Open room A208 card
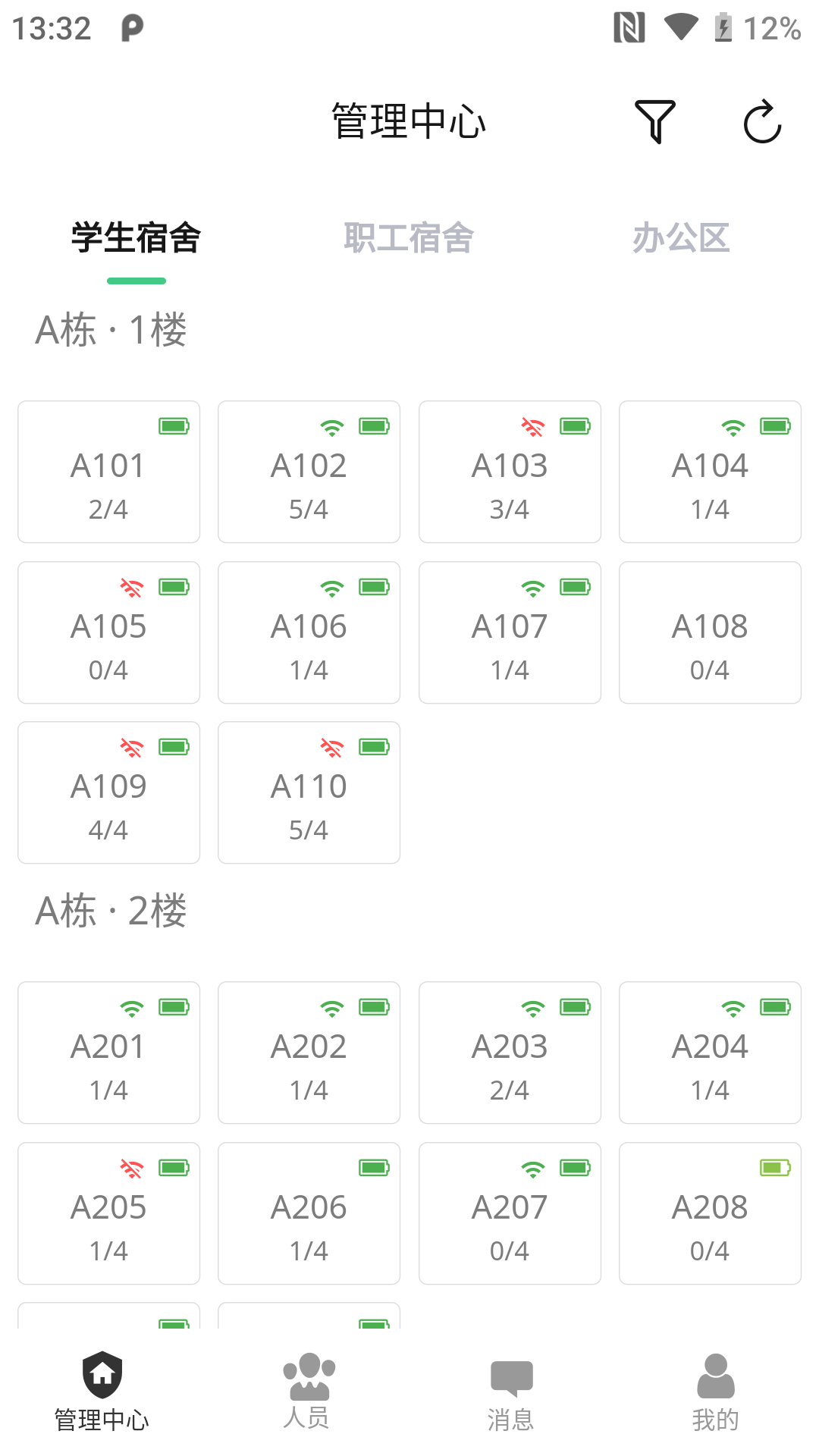819x1456 pixels. click(710, 1213)
